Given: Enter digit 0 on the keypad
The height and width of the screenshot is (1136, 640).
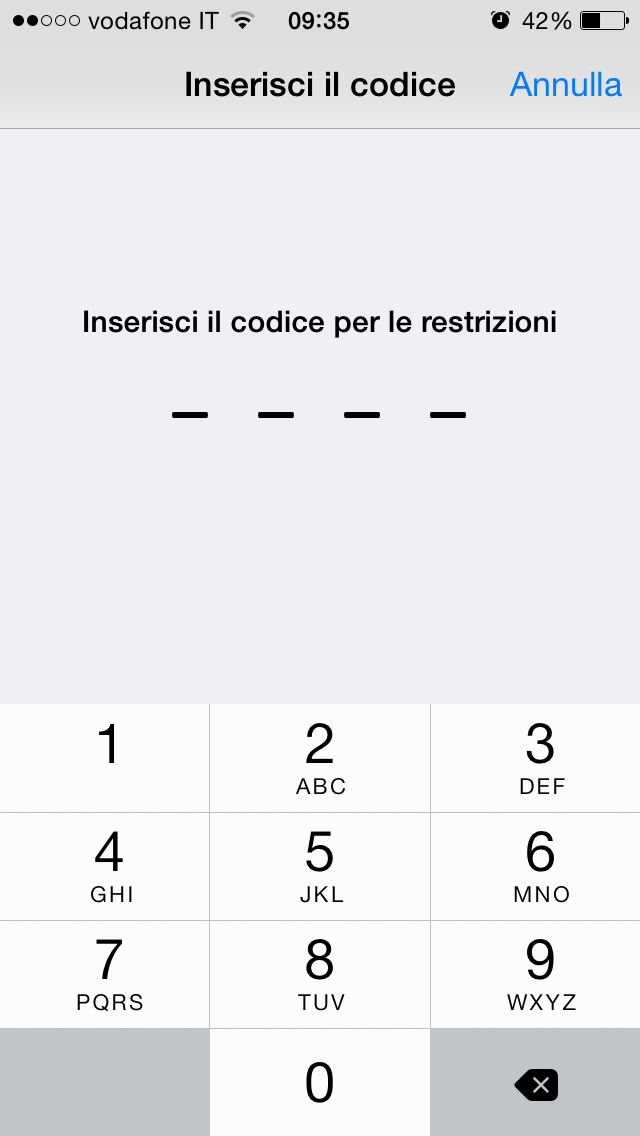Looking at the screenshot, I should [320, 1083].
